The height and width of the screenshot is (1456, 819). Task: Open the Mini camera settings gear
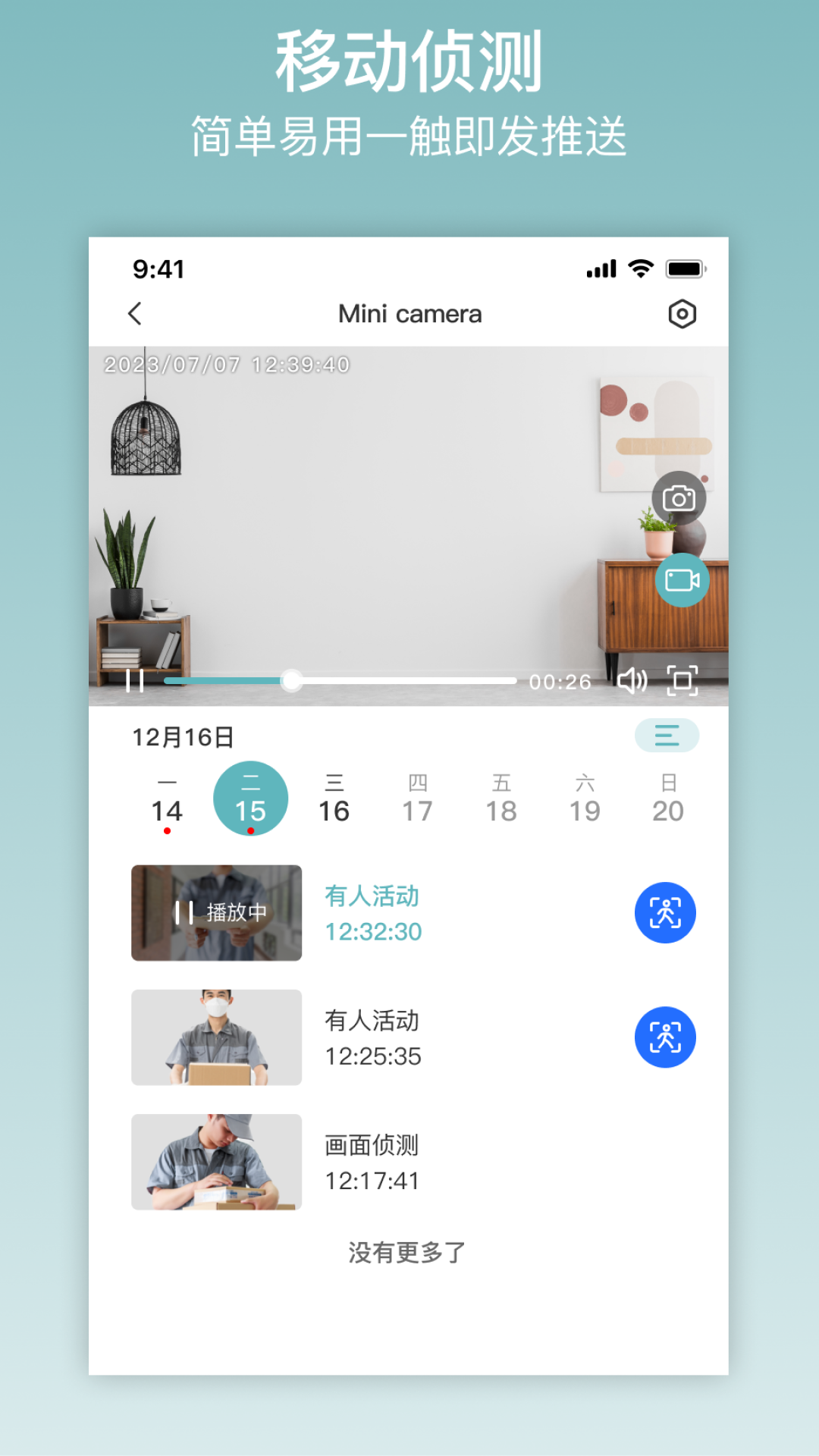click(682, 313)
